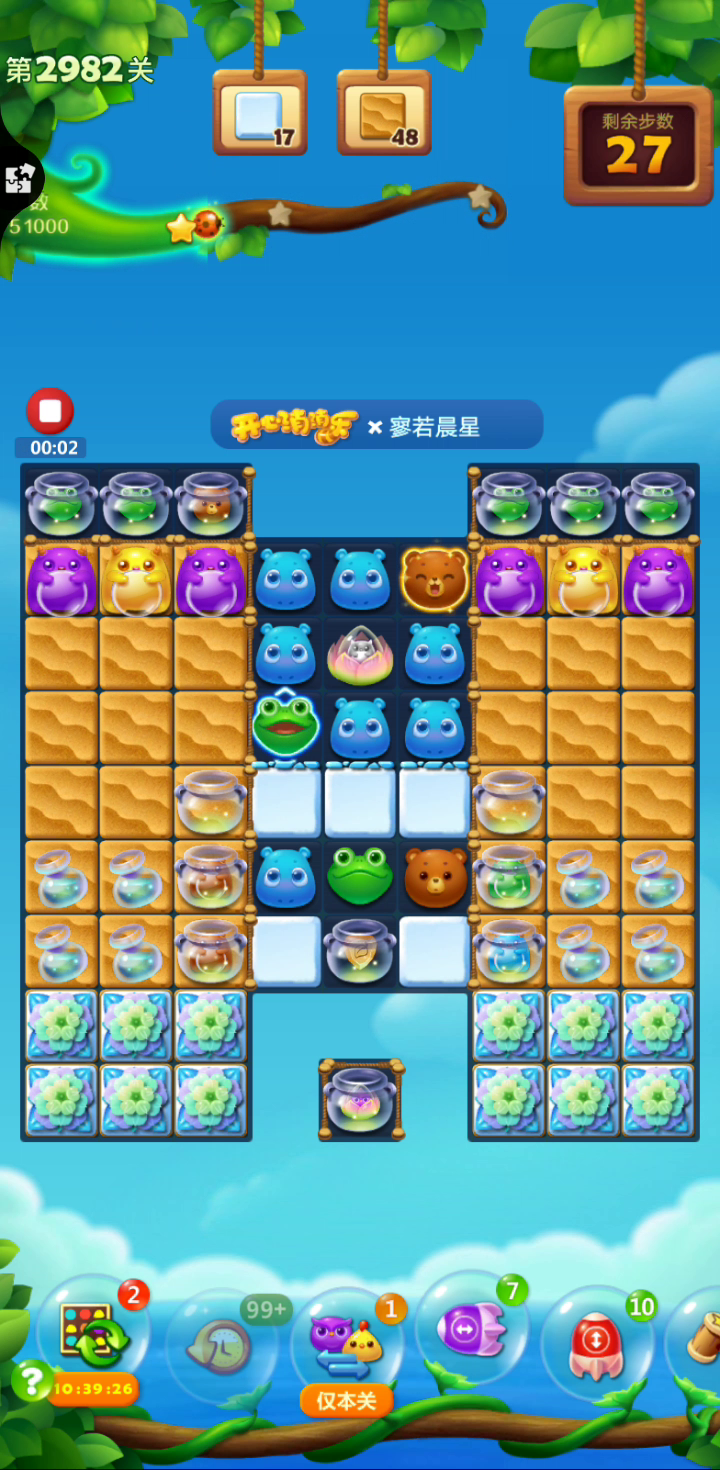Open the puzzle piece side tab
This screenshot has width=720, height=1470.
pyautogui.click(x=19, y=180)
